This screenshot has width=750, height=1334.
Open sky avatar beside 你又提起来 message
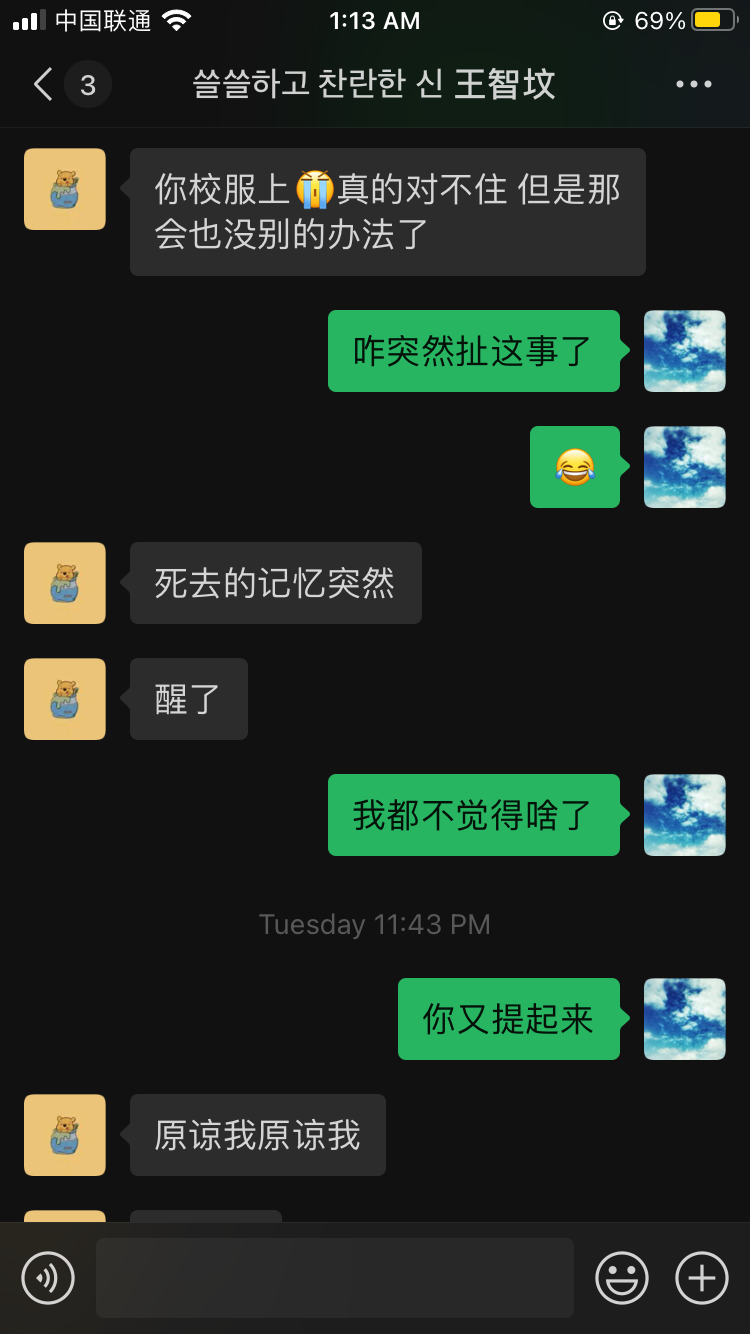point(684,1019)
